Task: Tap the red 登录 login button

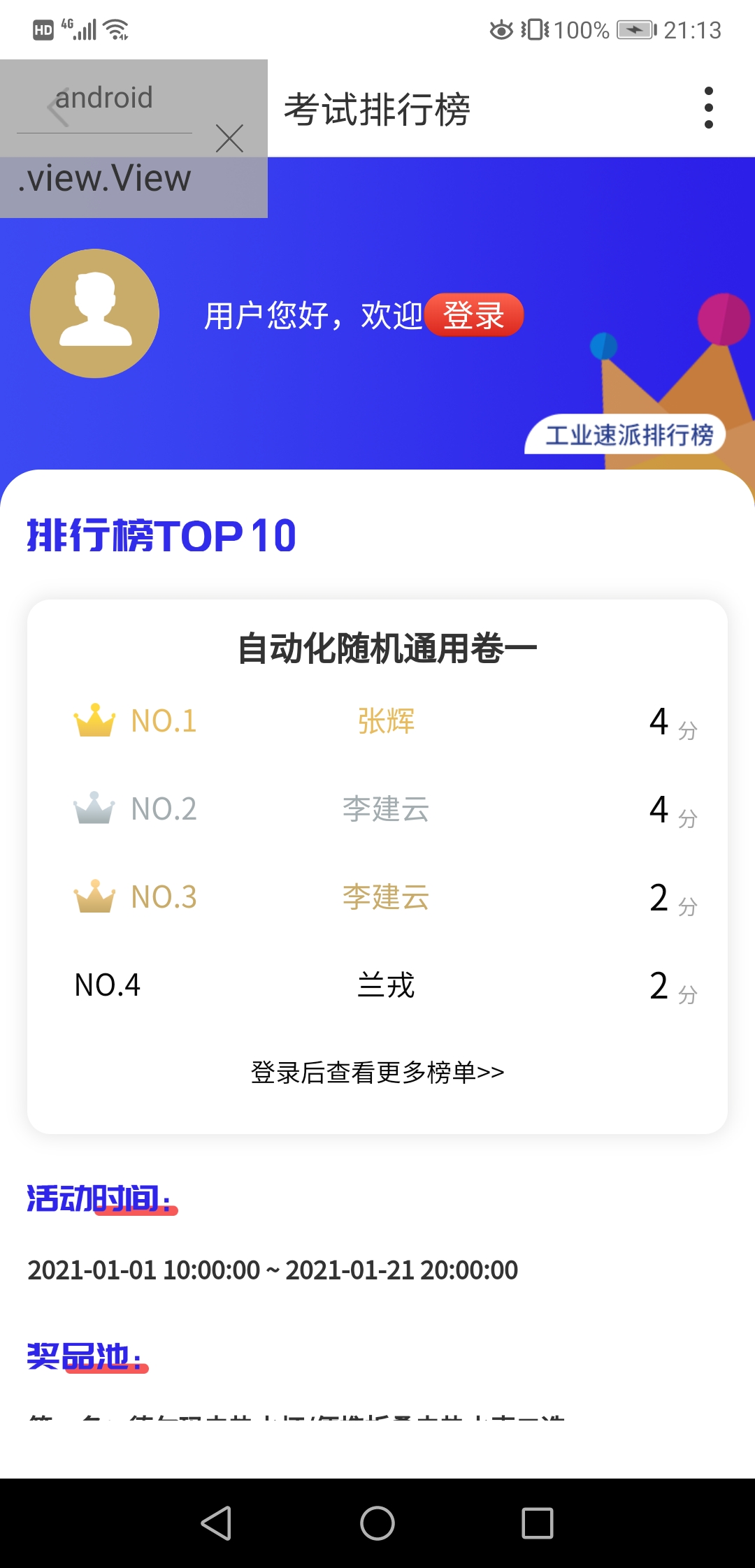Action: 474,315
